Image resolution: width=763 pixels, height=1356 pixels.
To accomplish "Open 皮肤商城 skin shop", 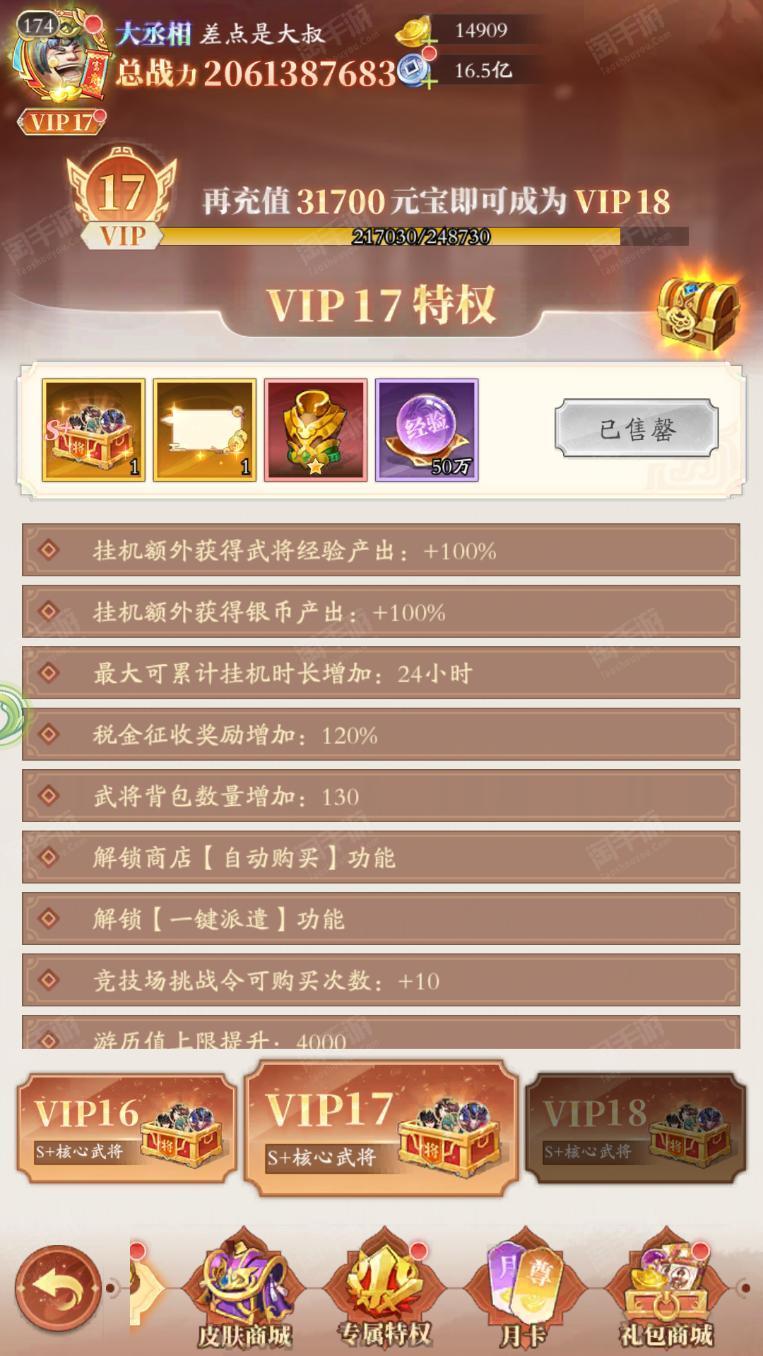I will click(243, 1291).
